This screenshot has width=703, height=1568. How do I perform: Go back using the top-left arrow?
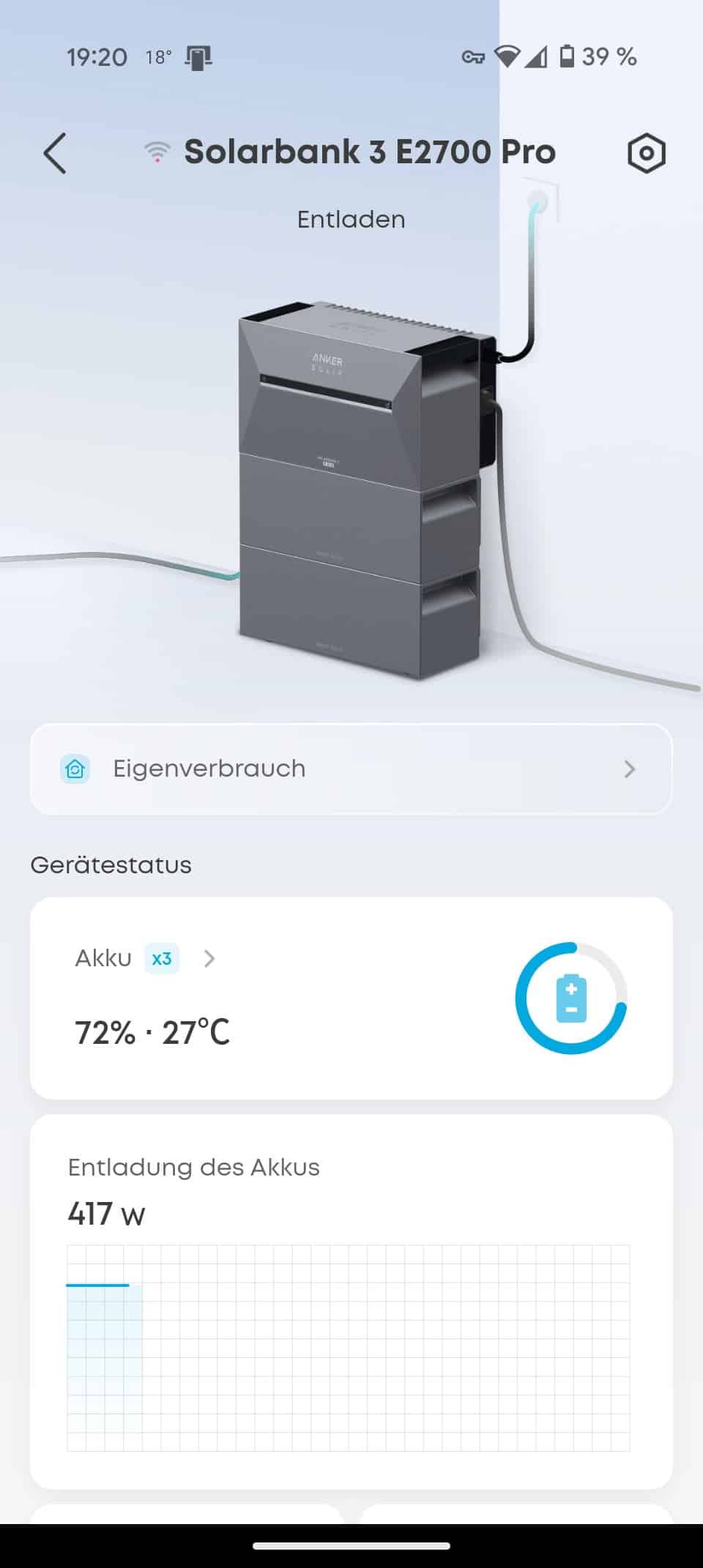tap(55, 153)
